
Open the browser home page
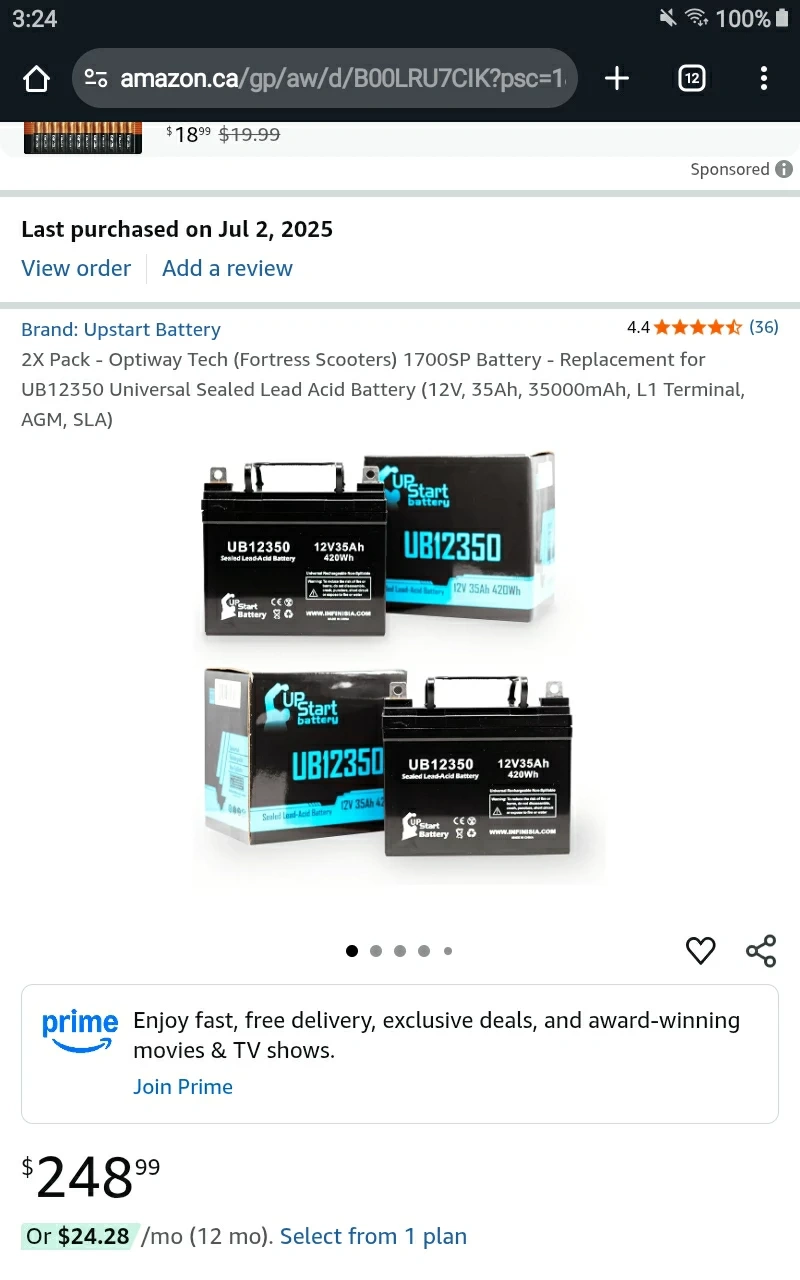[36, 79]
